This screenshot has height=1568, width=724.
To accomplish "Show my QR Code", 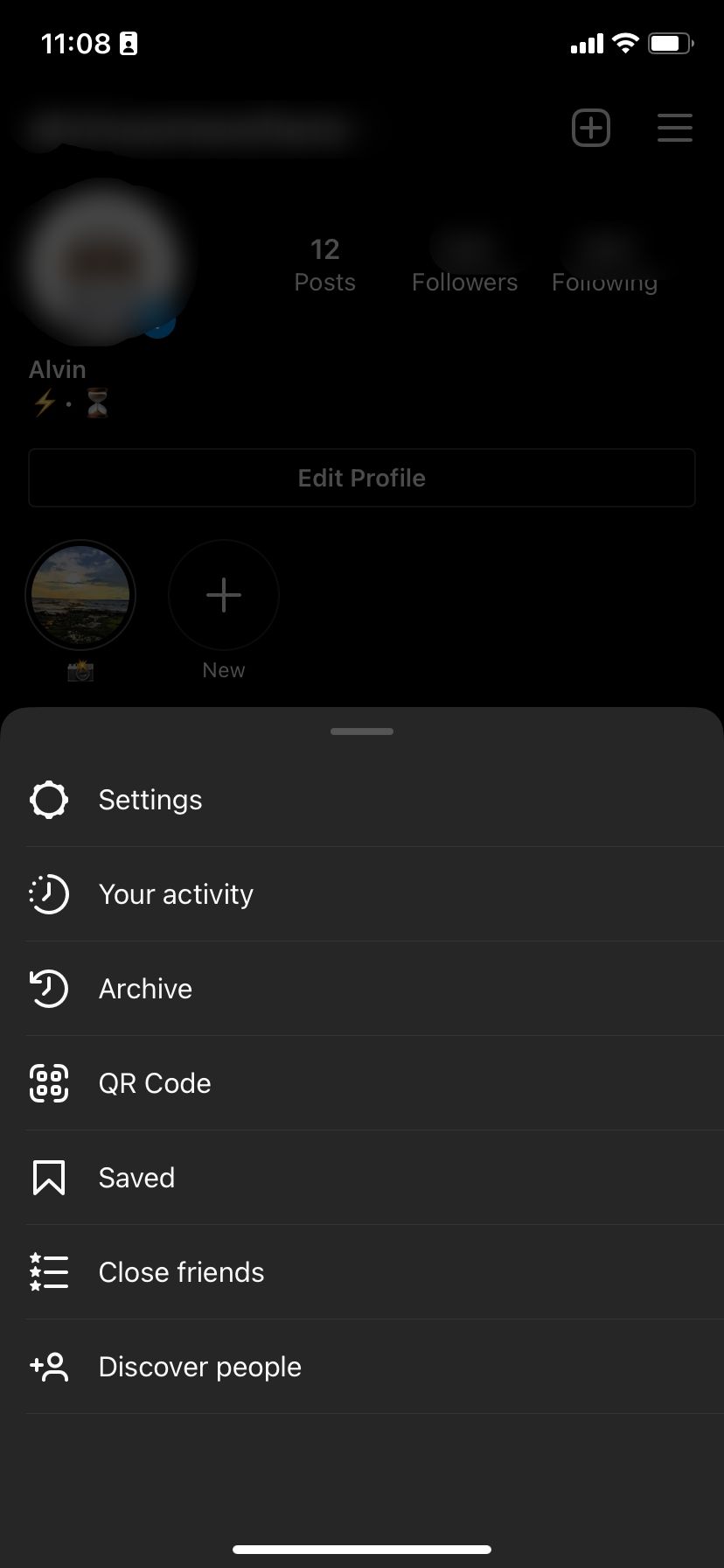I will pyautogui.click(x=155, y=1083).
